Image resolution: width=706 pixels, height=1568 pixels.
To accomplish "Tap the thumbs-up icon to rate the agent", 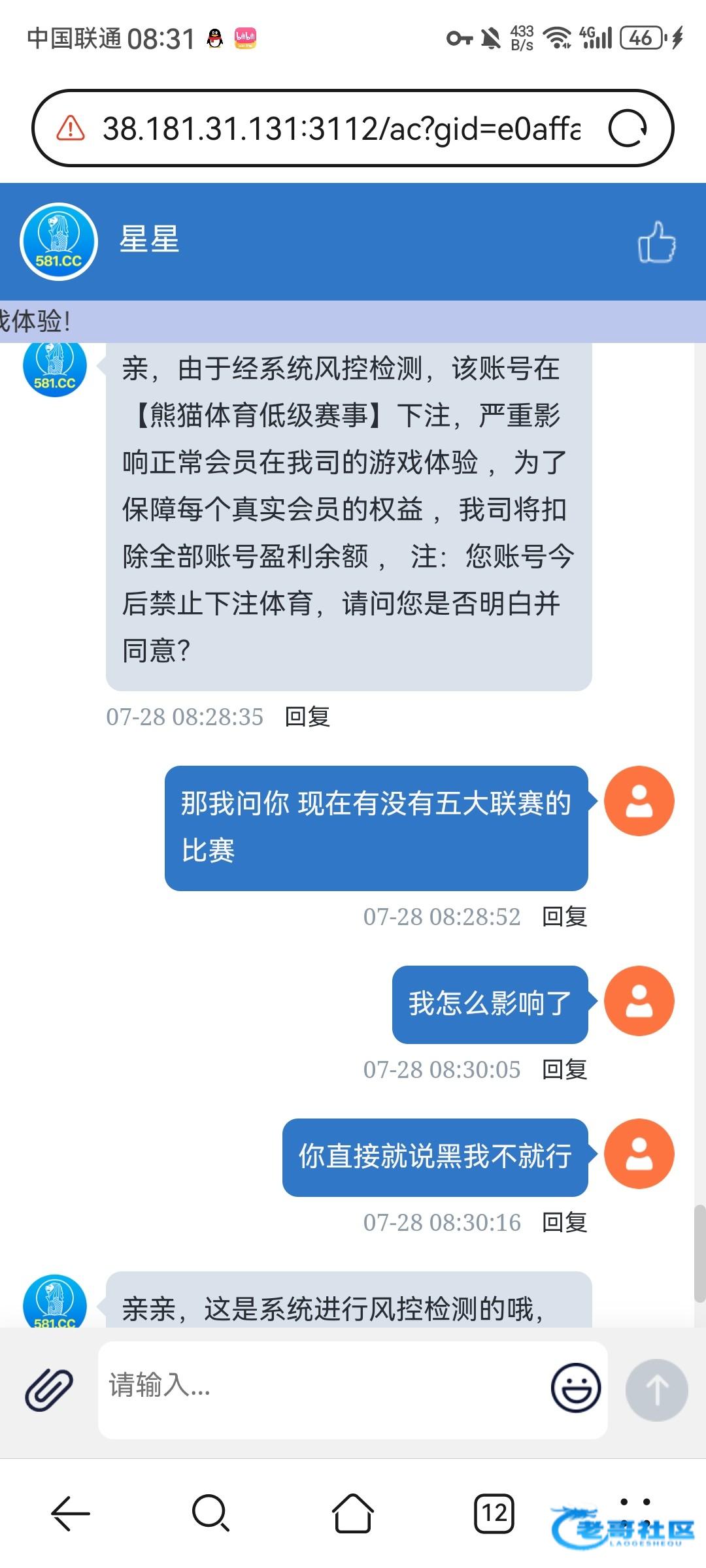I will coord(657,242).
